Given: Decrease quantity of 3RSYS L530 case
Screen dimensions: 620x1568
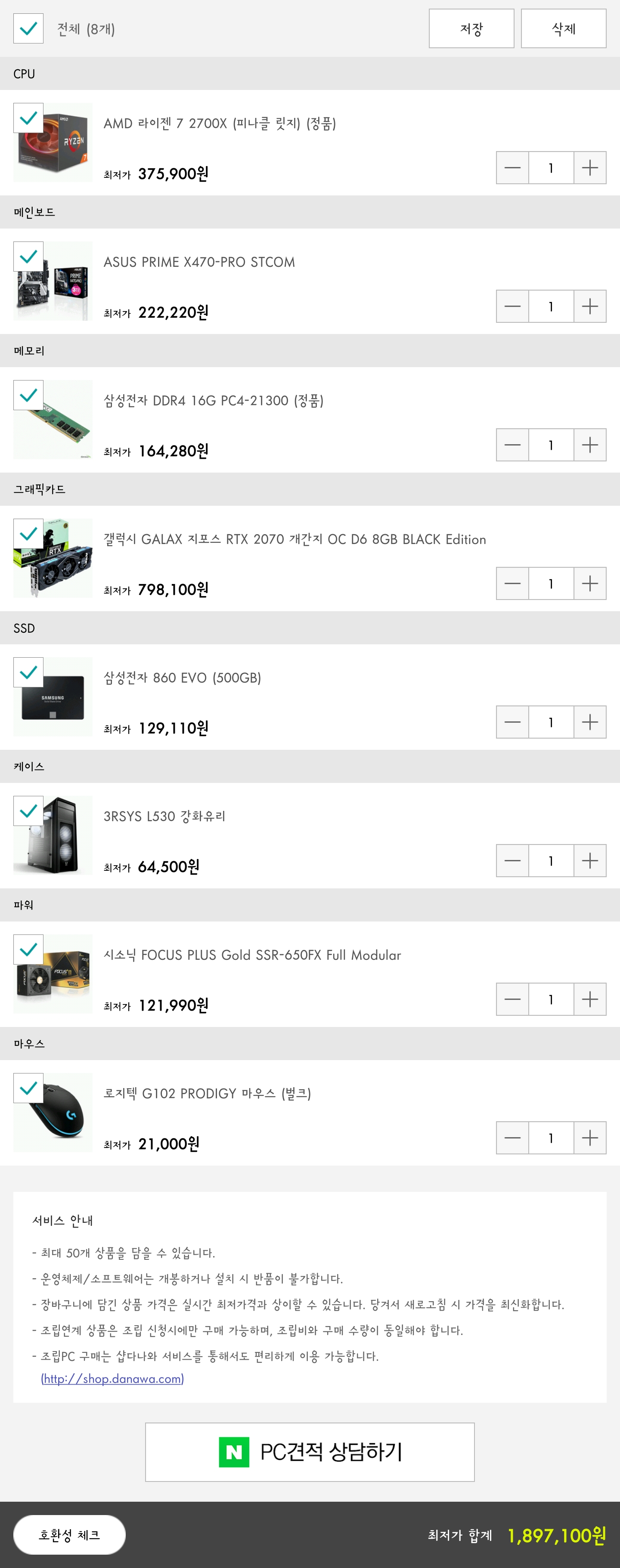Looking at the screenshot, I should pyautogui.click(x=512, y=861).
